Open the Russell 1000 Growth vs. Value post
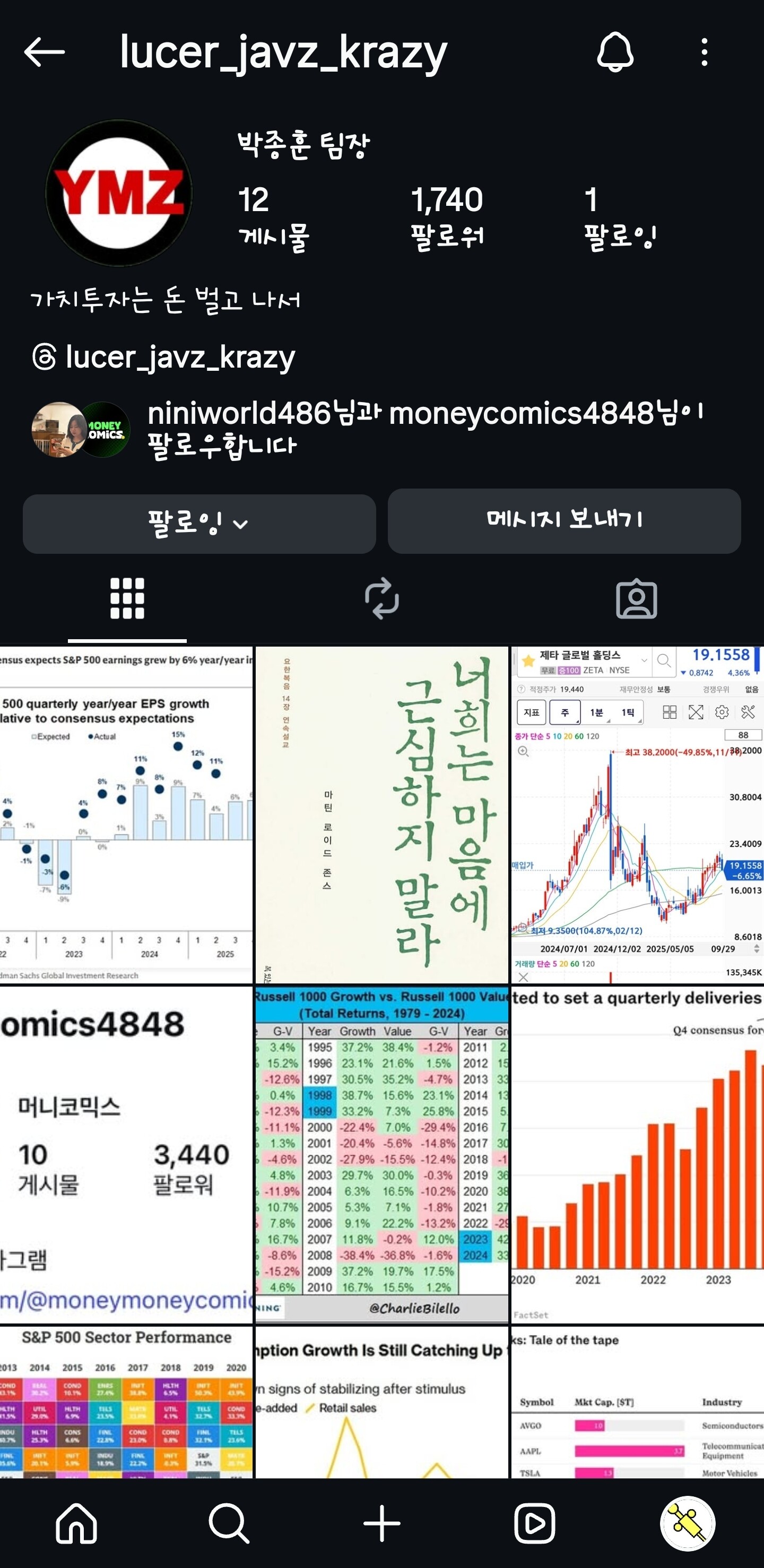764x1568 pixels. [381, 1155]
